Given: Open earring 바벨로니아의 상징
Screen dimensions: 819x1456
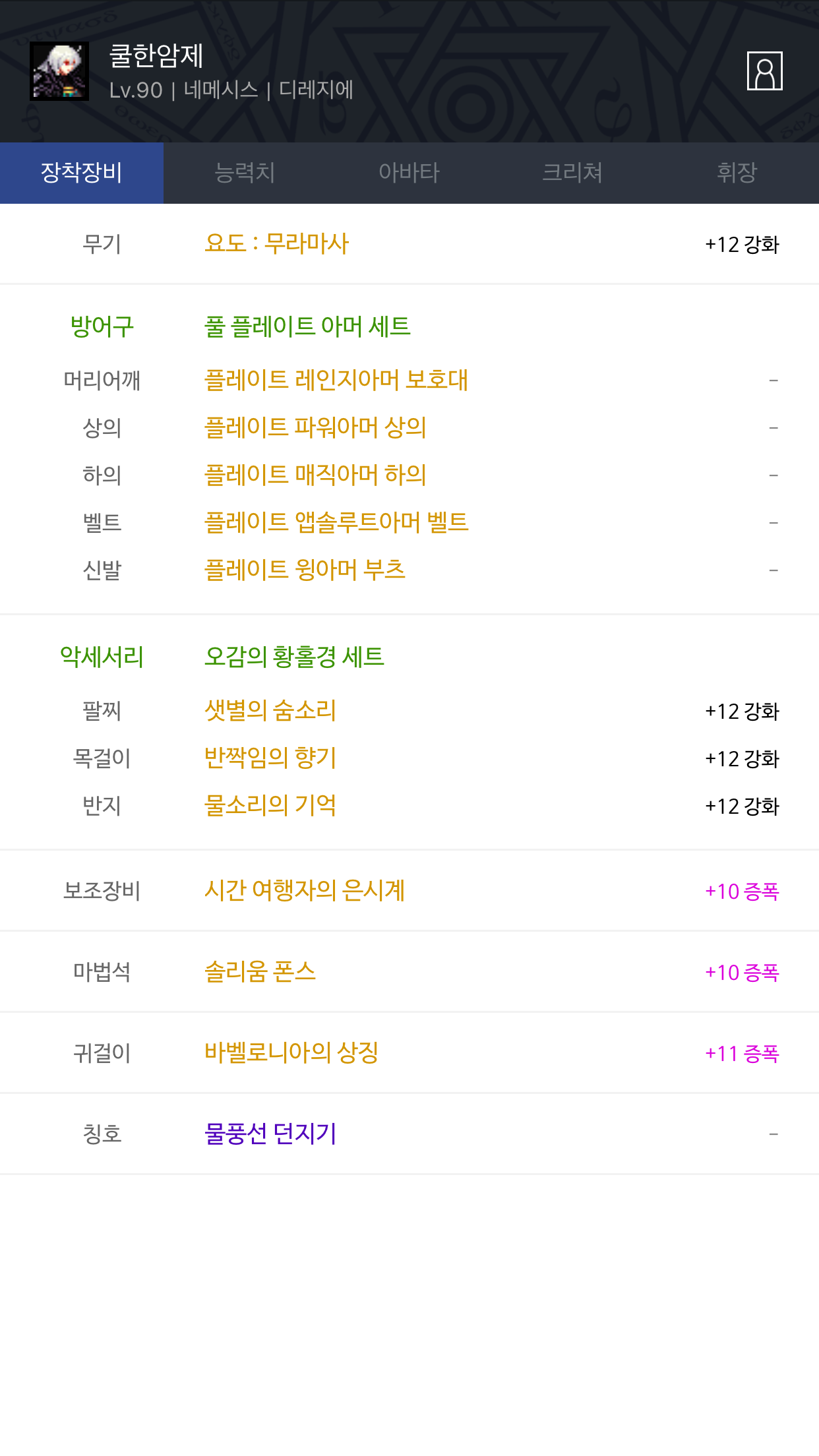Looking at the screenshot, I should click(x=291, y=1052).
